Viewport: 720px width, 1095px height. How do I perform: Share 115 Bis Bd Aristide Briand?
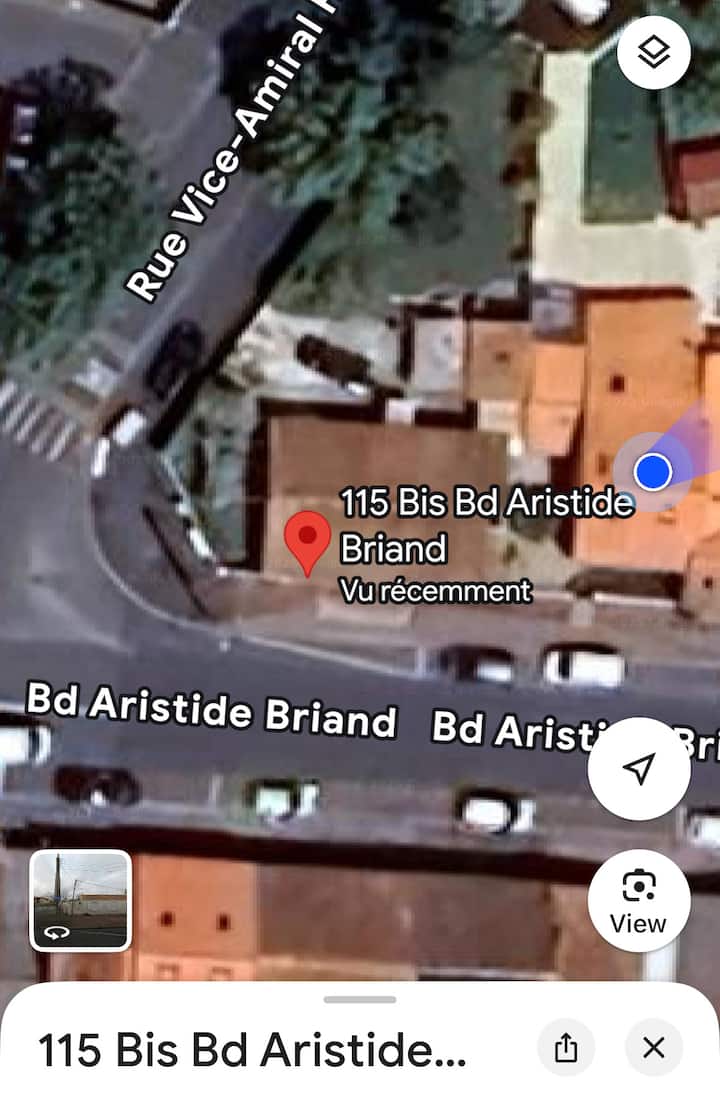[566, 1047]
